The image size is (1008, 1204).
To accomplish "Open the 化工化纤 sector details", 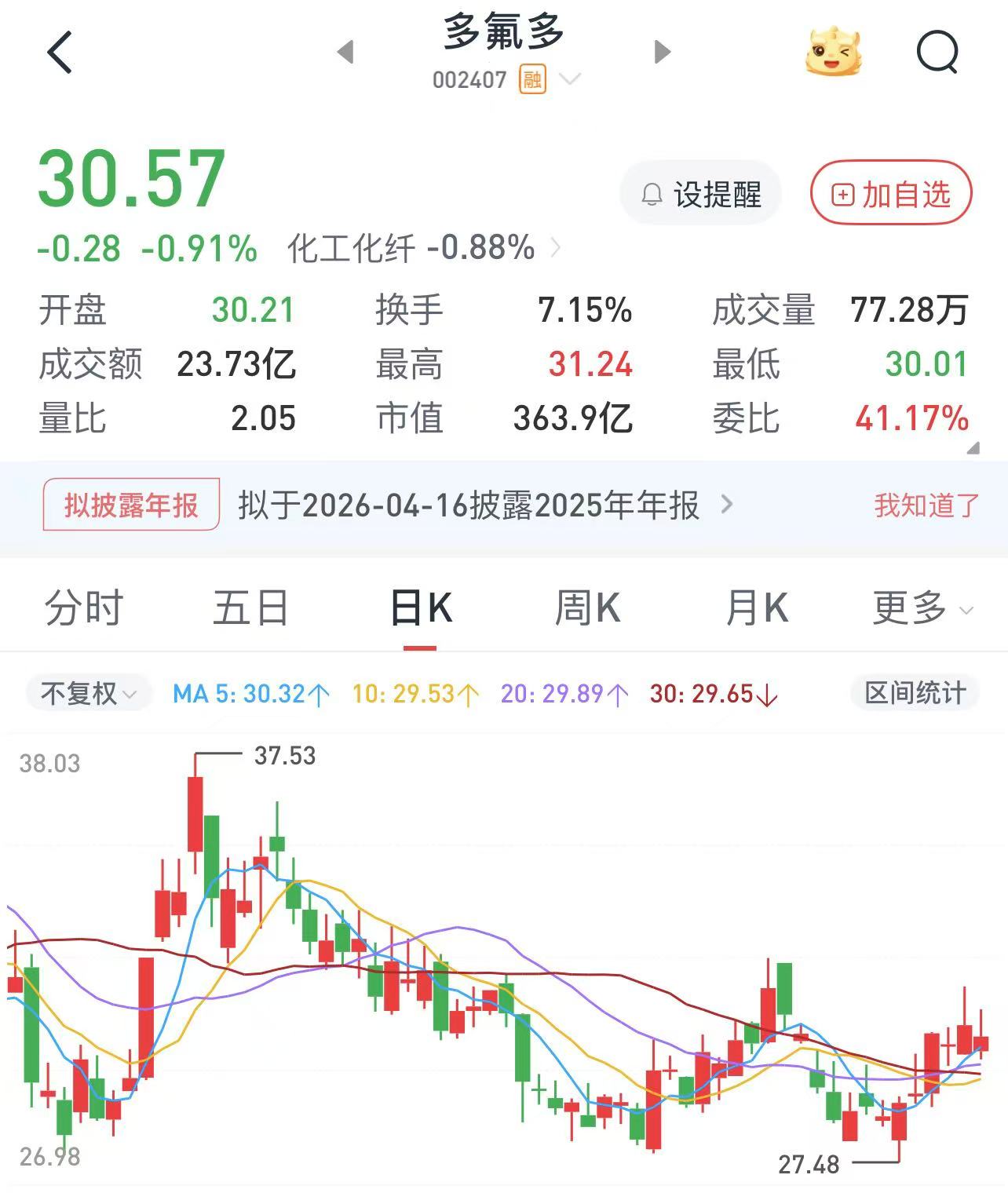I will pos(424,248).
